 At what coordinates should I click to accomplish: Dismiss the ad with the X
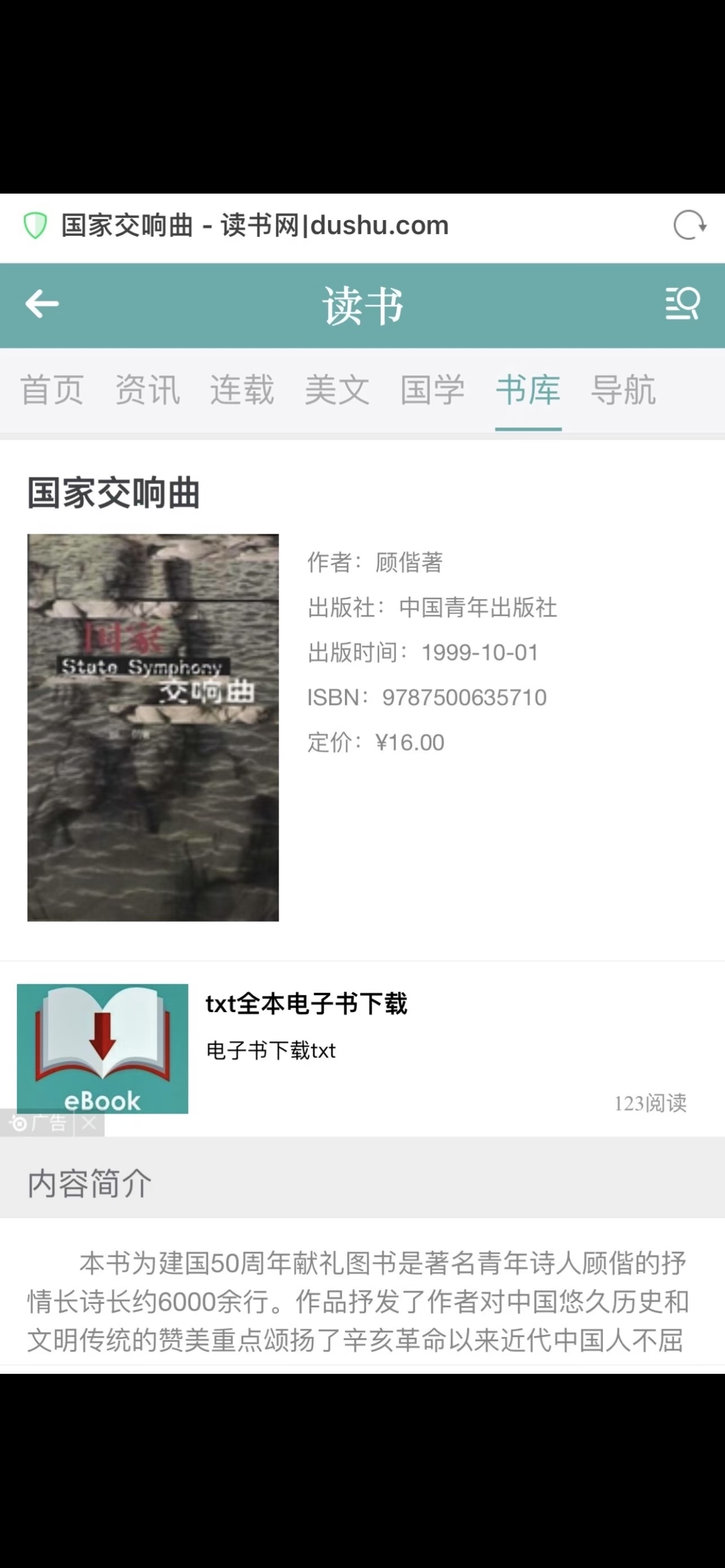click(x=89, y=1123)
